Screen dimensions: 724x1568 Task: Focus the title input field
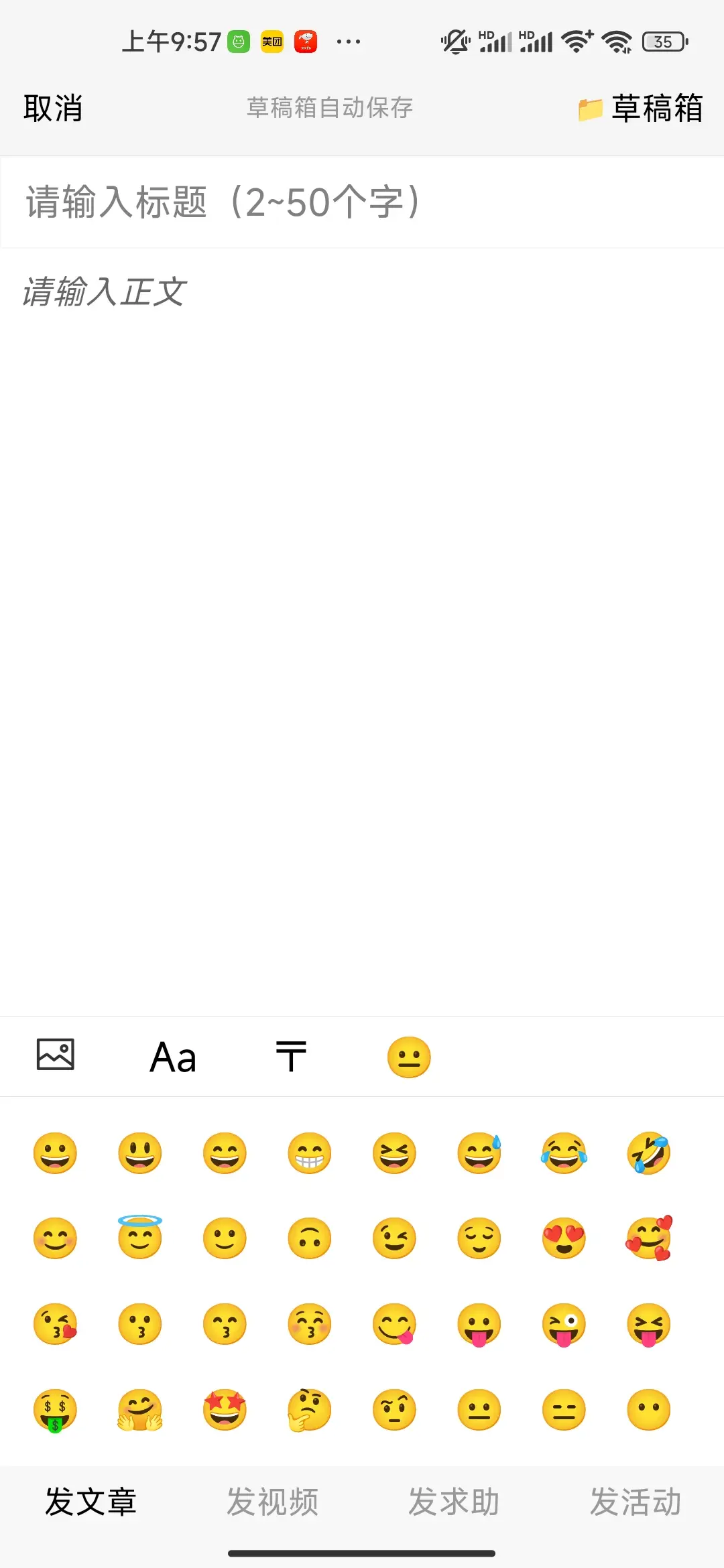(362, 202)
